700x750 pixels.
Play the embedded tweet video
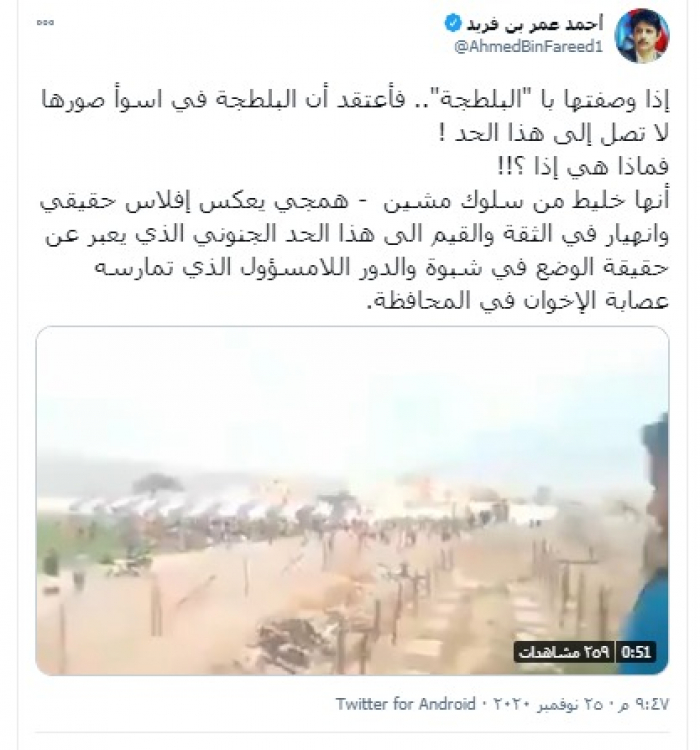352,500
